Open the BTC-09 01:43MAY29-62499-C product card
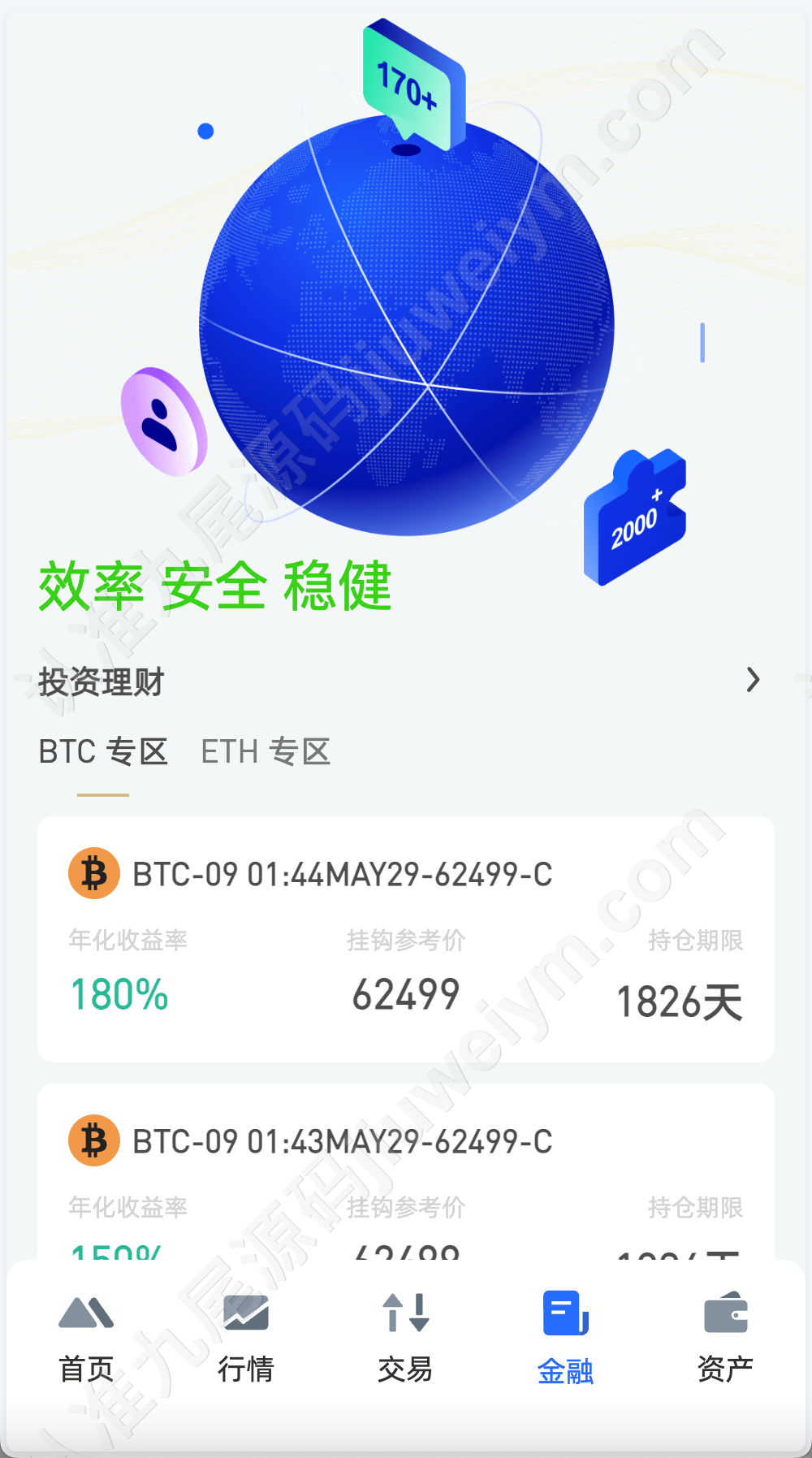Viewport: 812px width, 1458px height. pyautogui.click(x=406, y=1171)
